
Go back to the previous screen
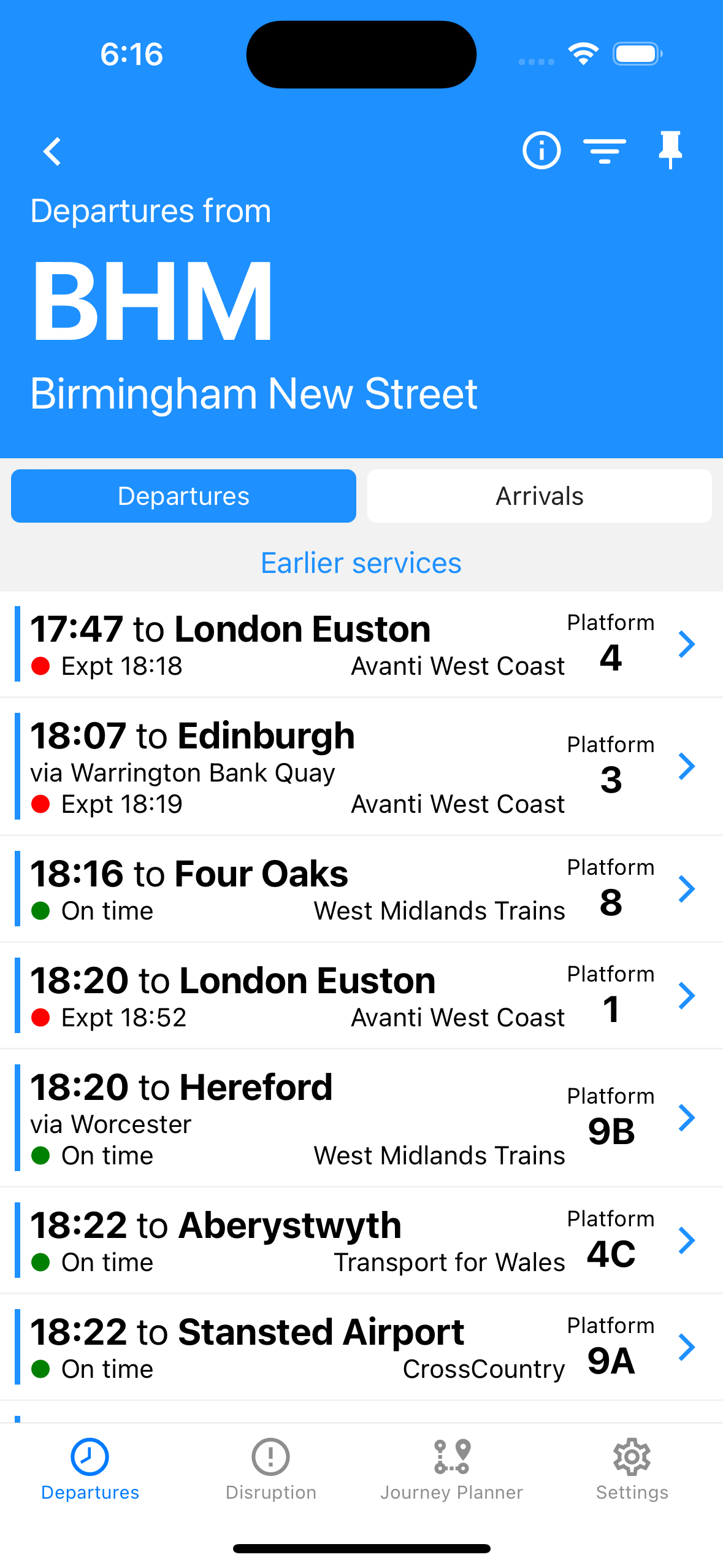point(53,151)
